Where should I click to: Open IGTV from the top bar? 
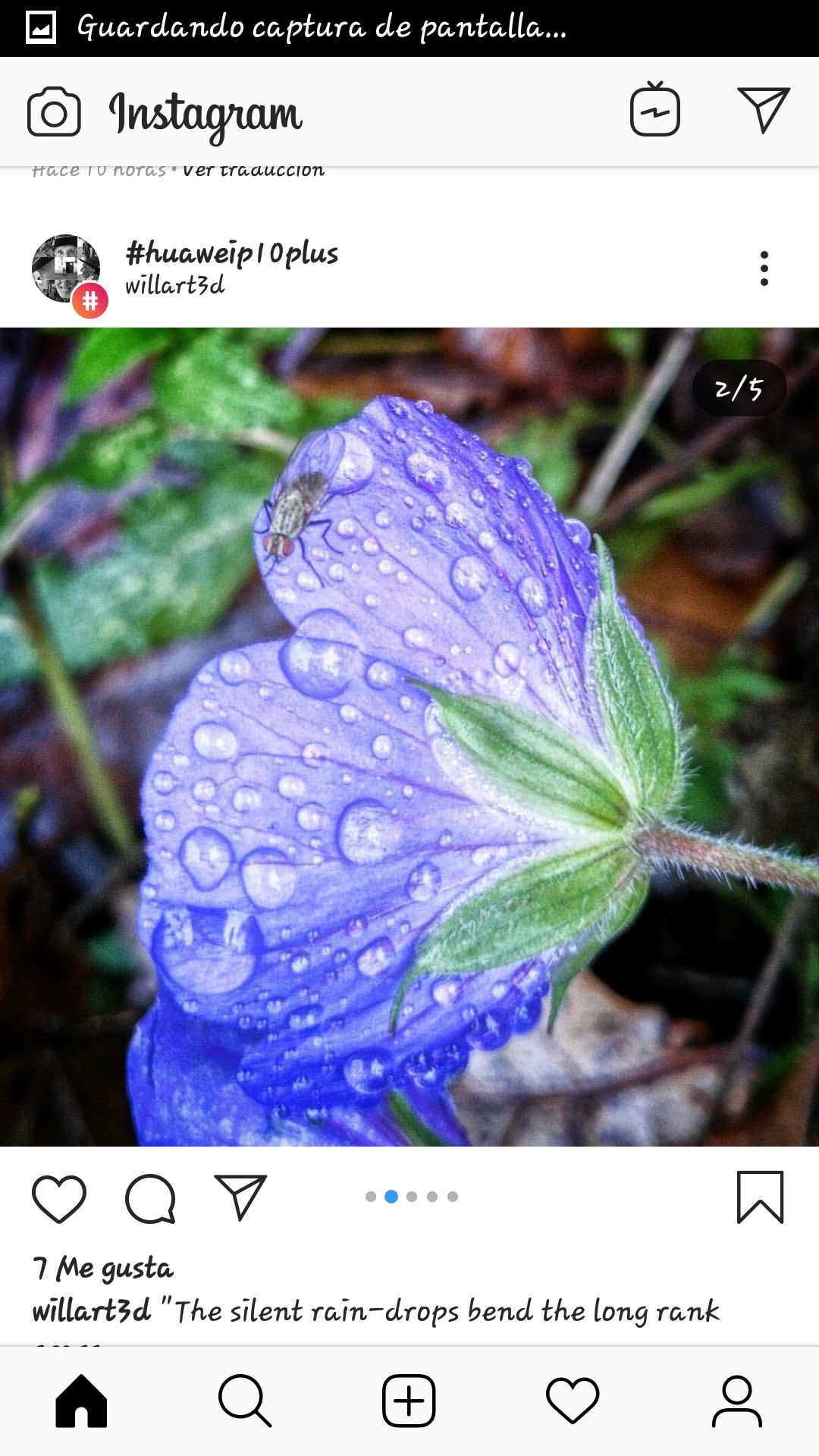point(654,111)
